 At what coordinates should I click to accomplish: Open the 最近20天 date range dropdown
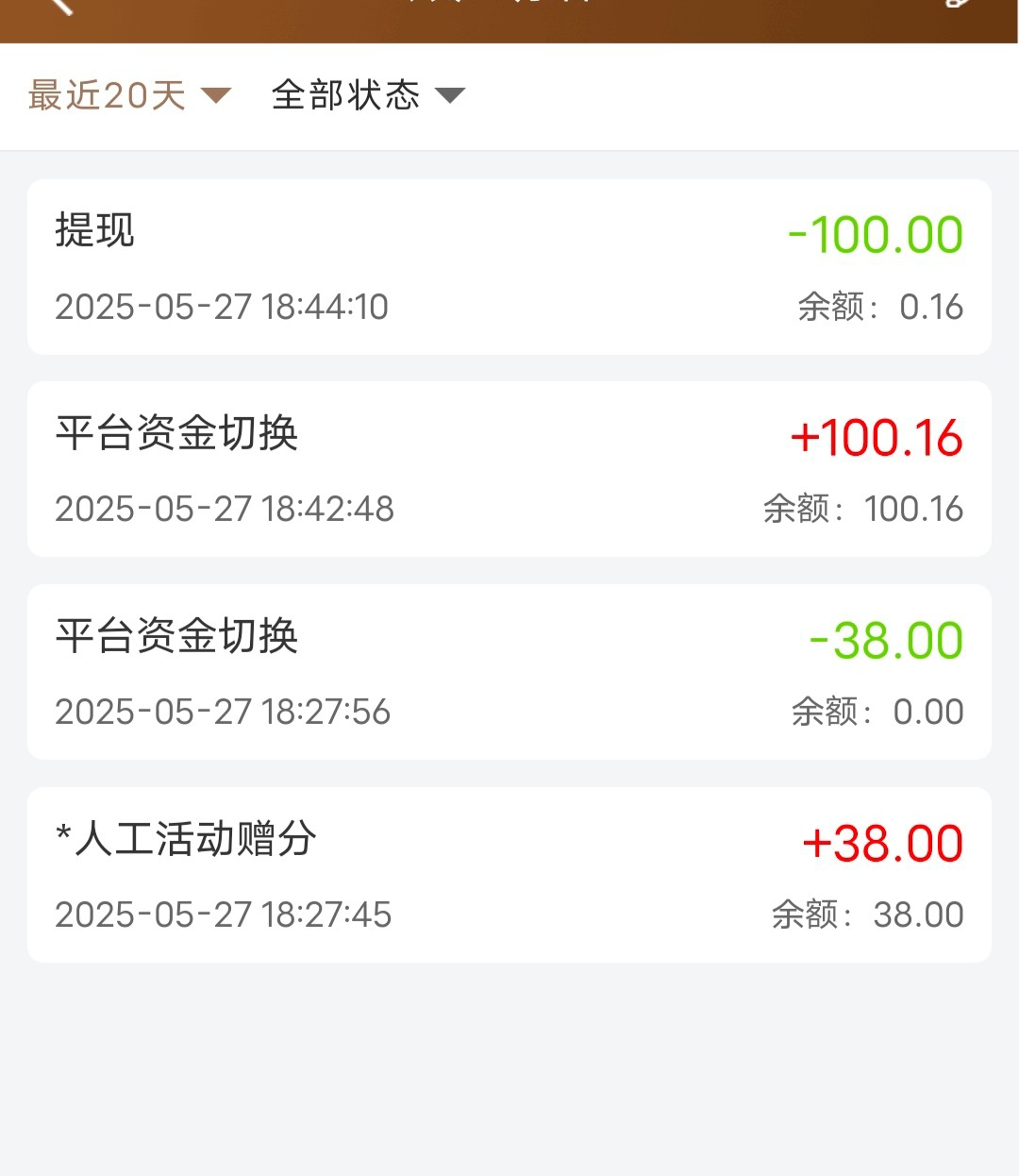129,95
